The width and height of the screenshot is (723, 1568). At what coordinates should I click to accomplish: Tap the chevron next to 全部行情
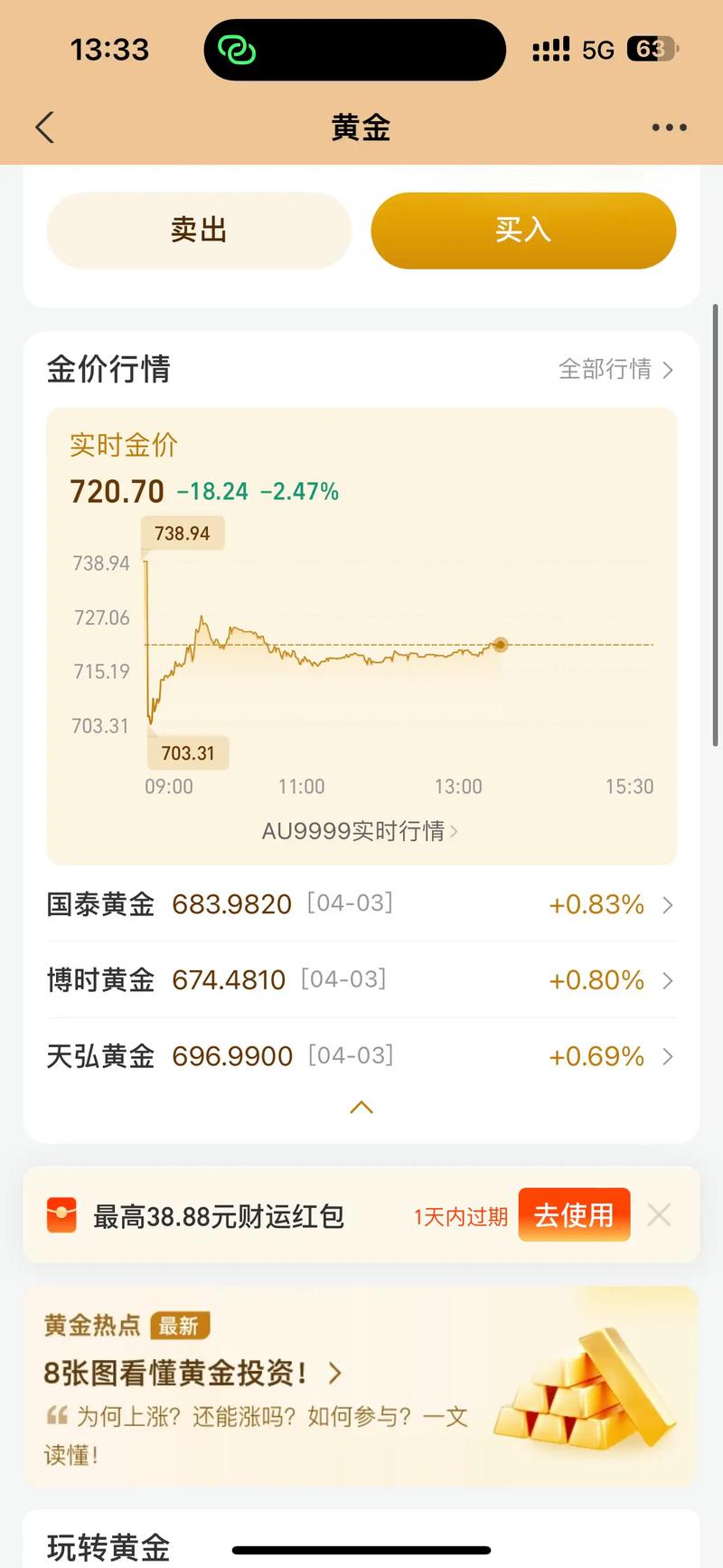668,370
